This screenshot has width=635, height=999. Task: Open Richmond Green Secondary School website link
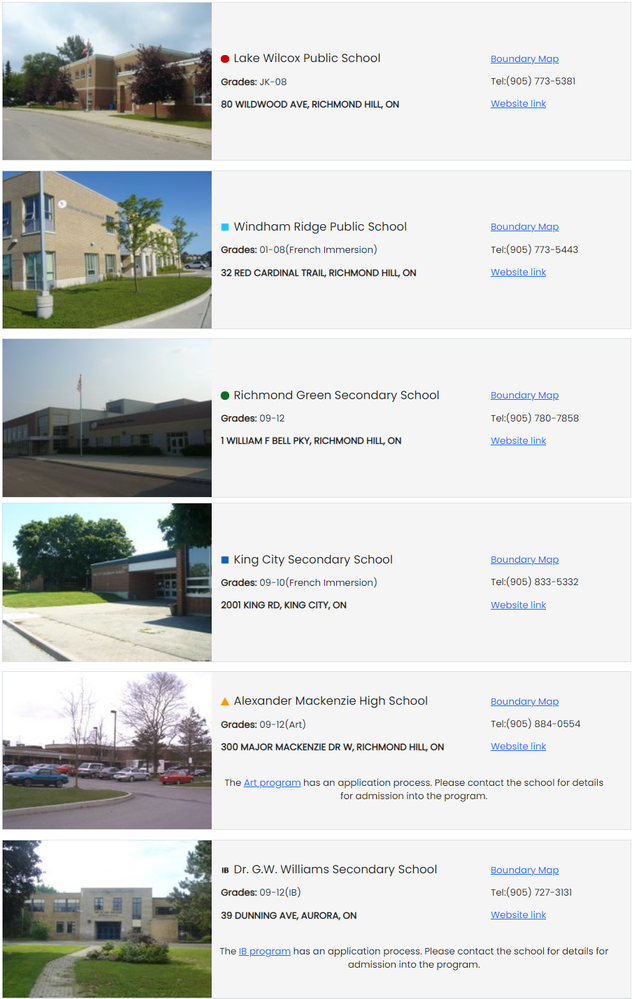click(x=518, y=441)
